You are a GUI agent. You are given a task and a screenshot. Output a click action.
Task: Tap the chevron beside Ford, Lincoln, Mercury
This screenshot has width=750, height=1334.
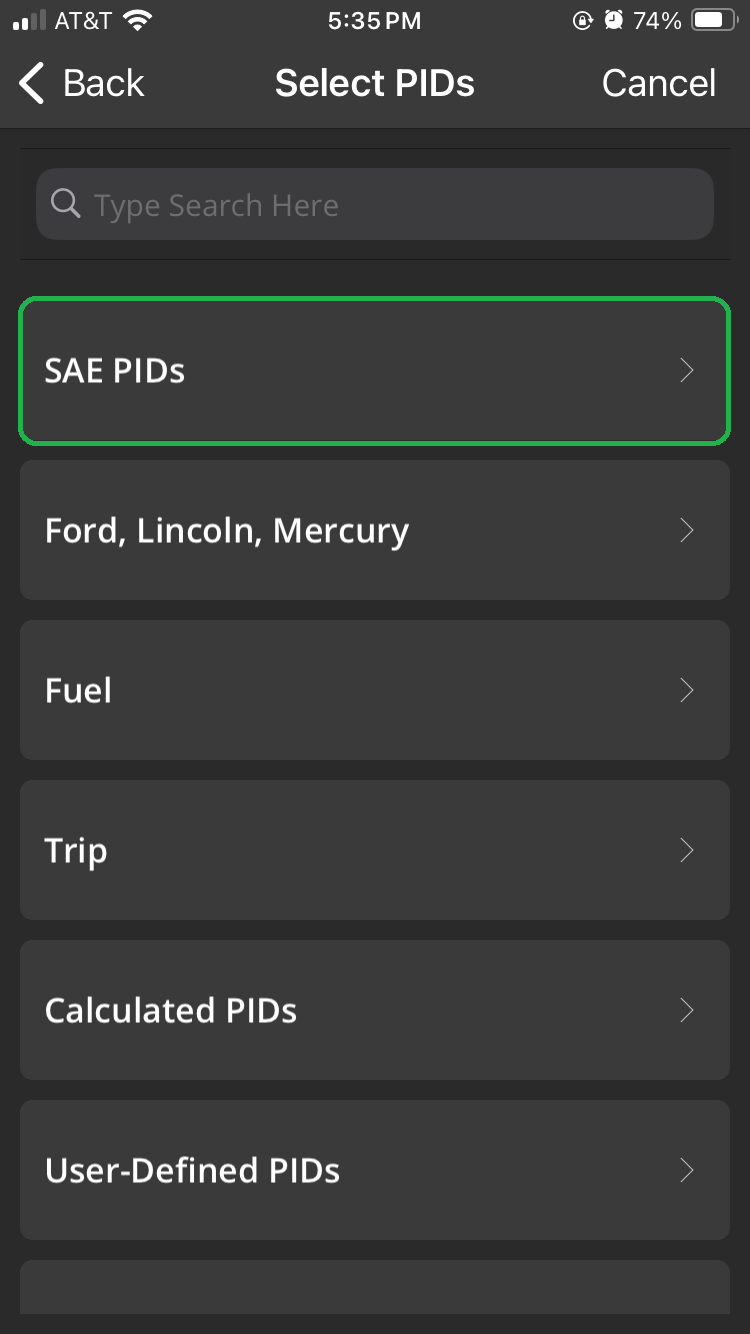(x=687, y=530)
